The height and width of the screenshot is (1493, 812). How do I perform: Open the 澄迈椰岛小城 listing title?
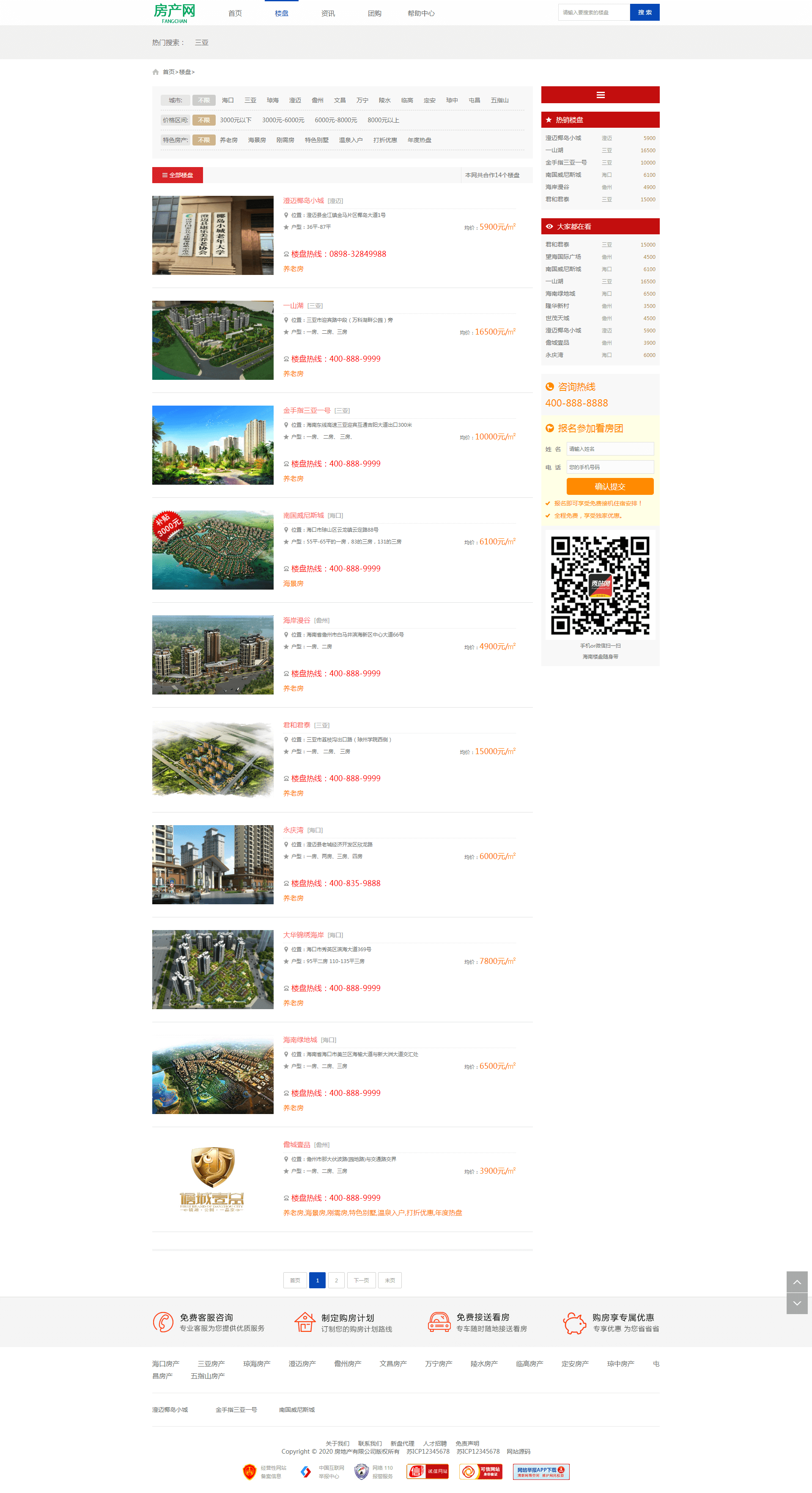point(303,200)
